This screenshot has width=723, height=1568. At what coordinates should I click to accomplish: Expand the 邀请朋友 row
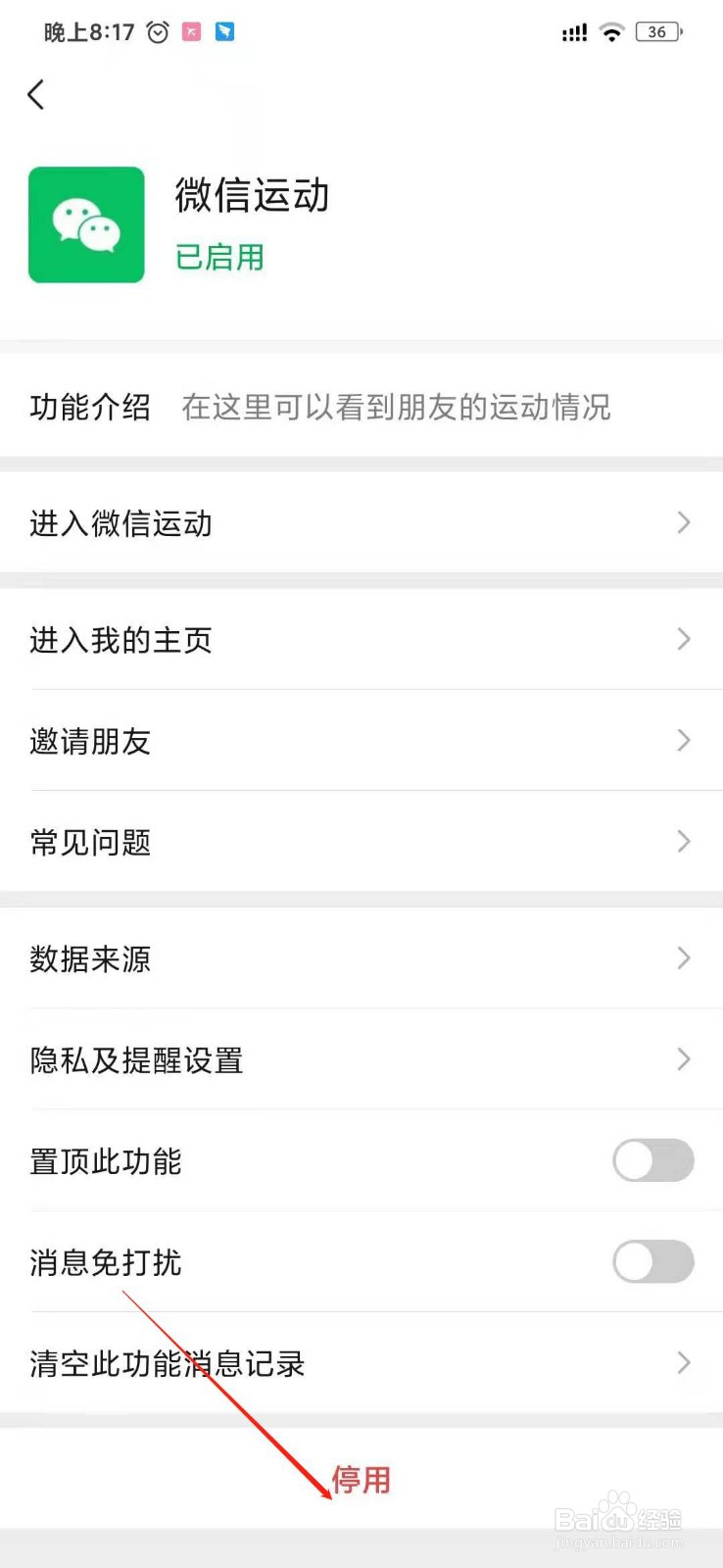coord(683,741)
